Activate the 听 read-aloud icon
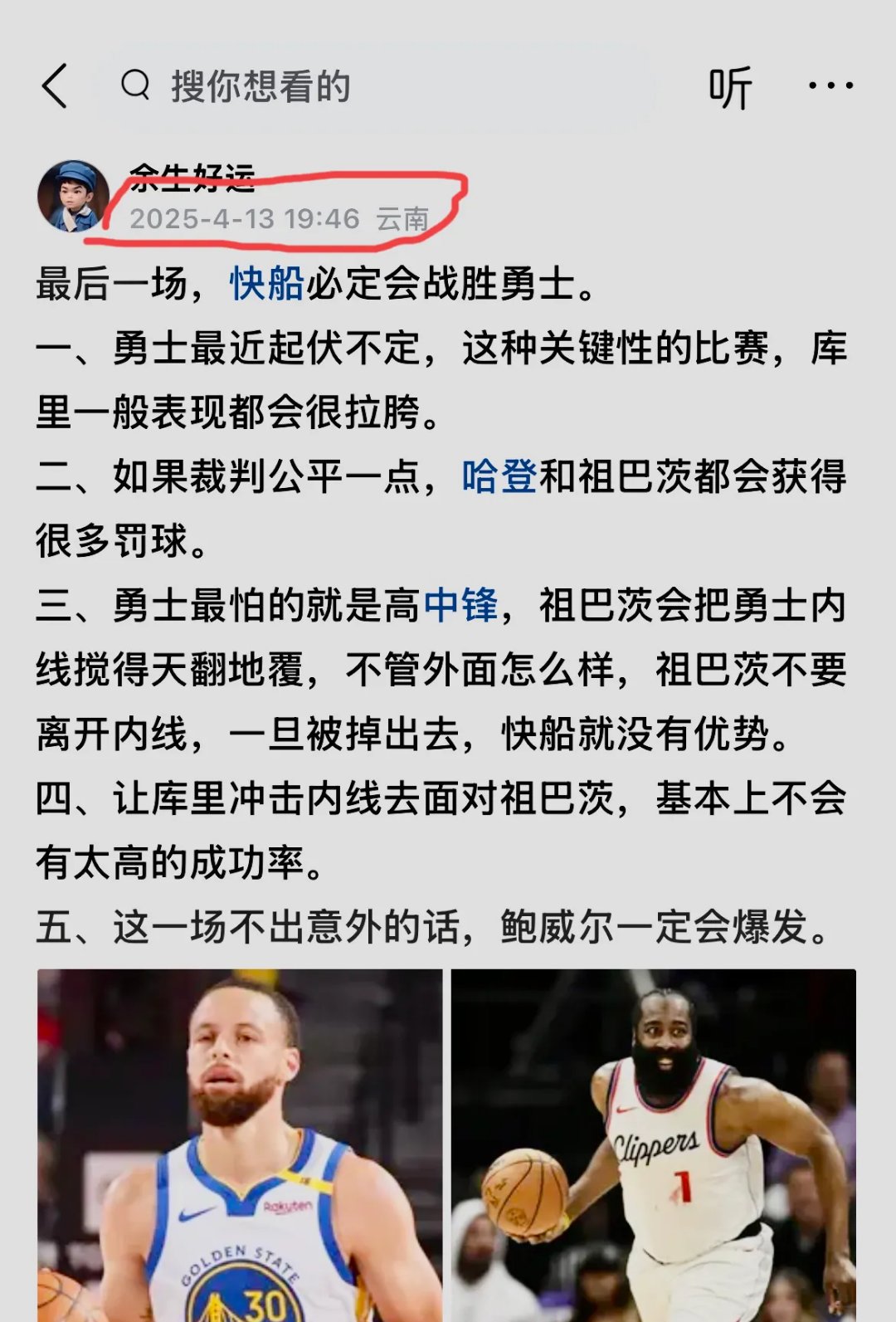The image size is (896, 1322). (x=730, y=87)
